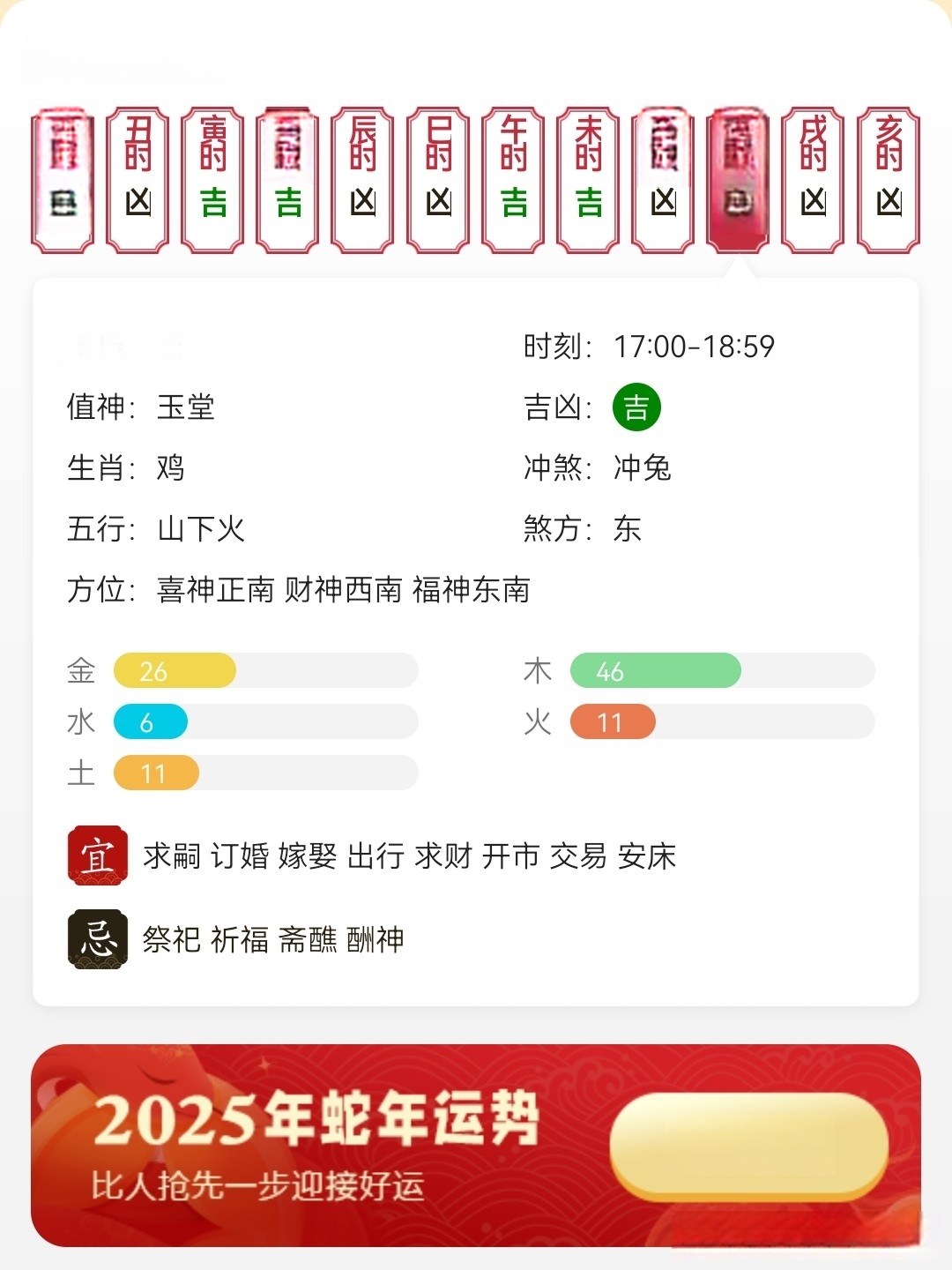
Task: Open the 申时 hour tab
Action: pyautogui.click(x=663, y=180)
